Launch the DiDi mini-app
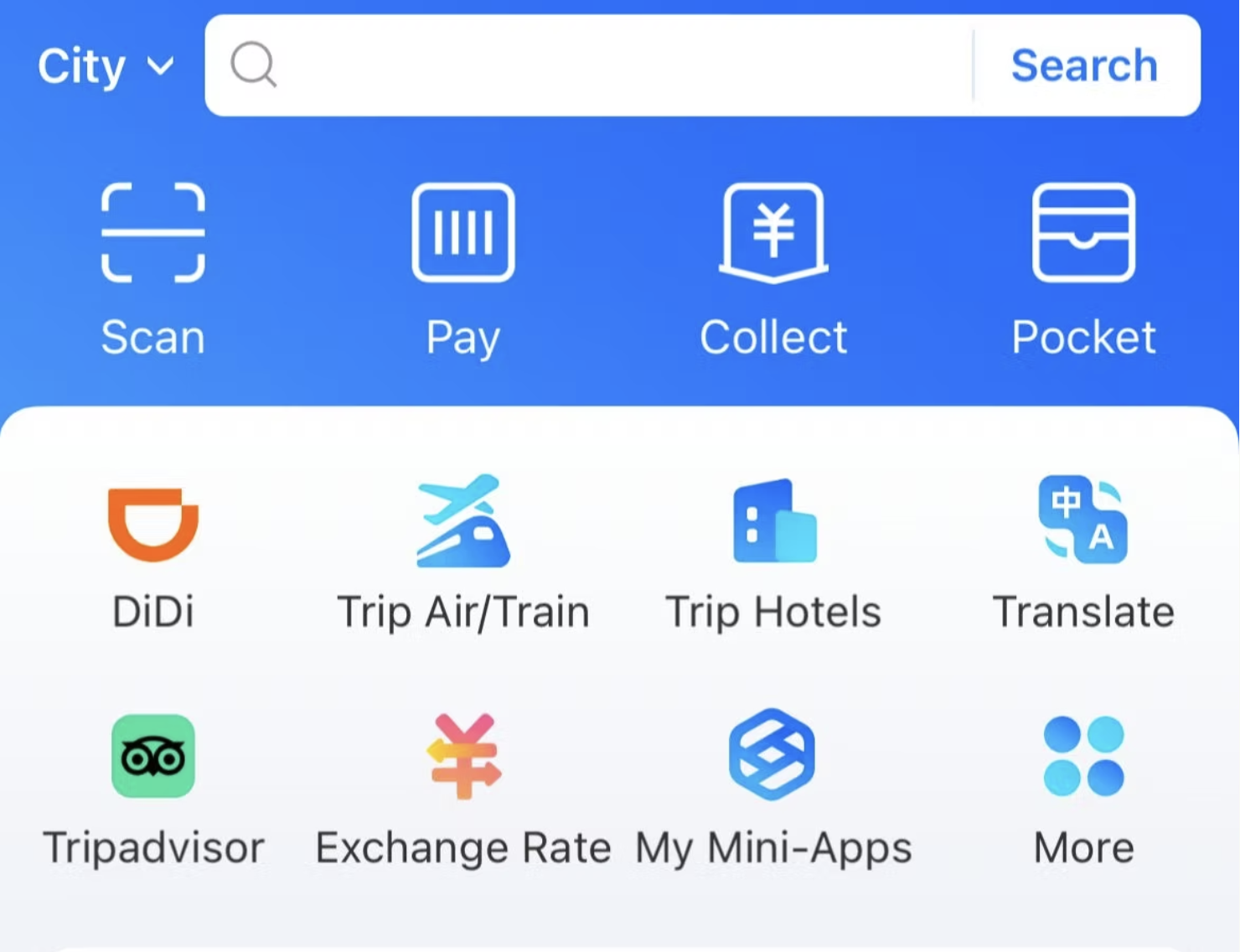1240x952 pixels. click(x=153, y=553)
